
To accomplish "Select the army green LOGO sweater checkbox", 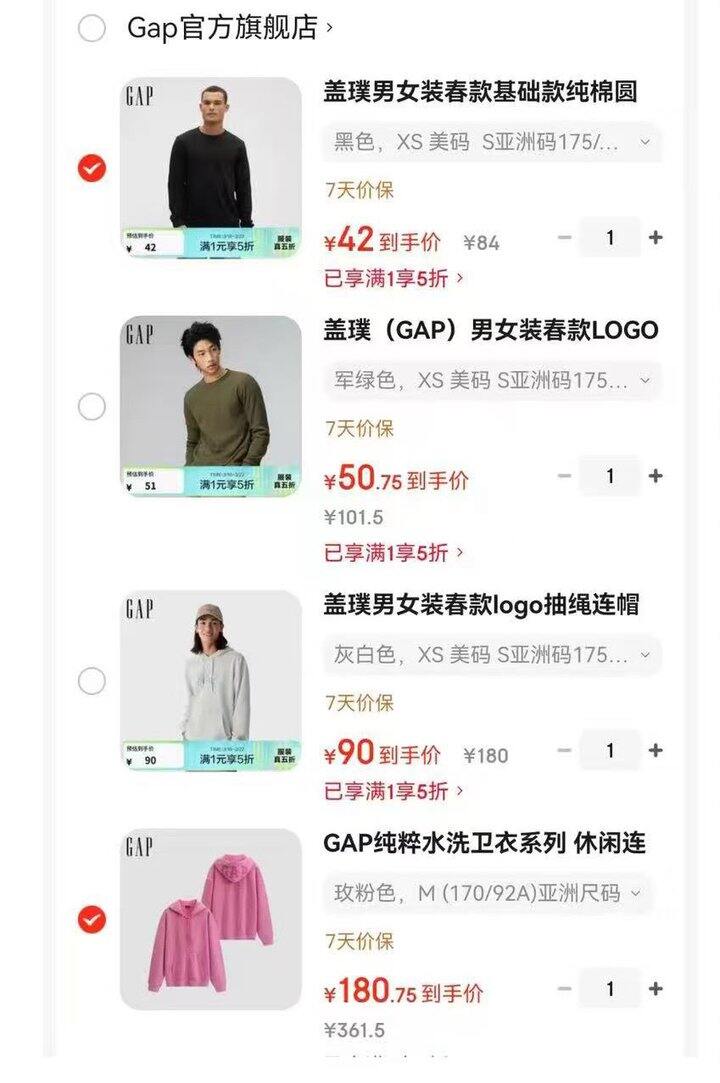I will (92, 405).
